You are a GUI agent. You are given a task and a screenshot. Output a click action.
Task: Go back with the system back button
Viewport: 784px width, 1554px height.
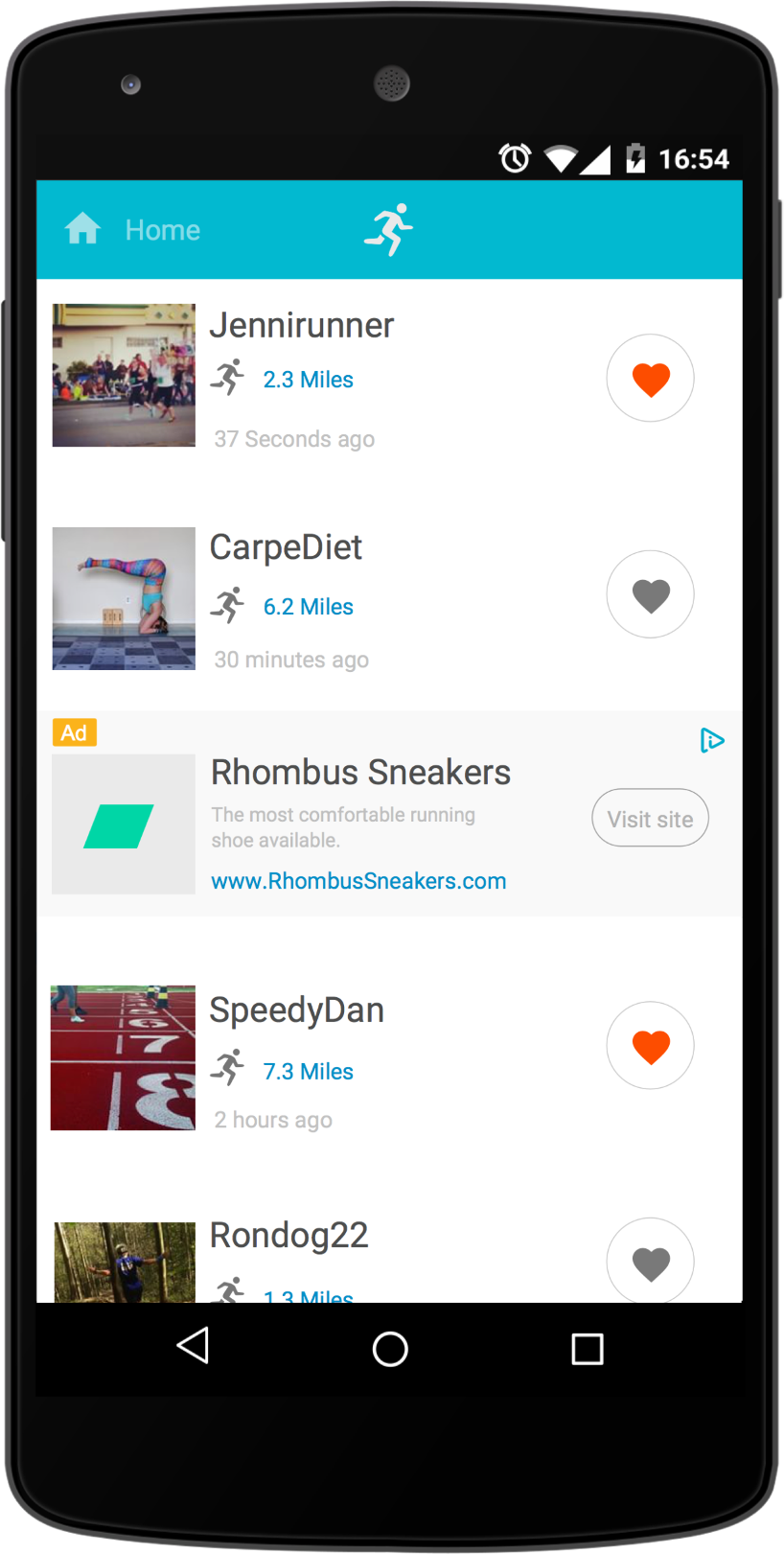coord(194,1346)
